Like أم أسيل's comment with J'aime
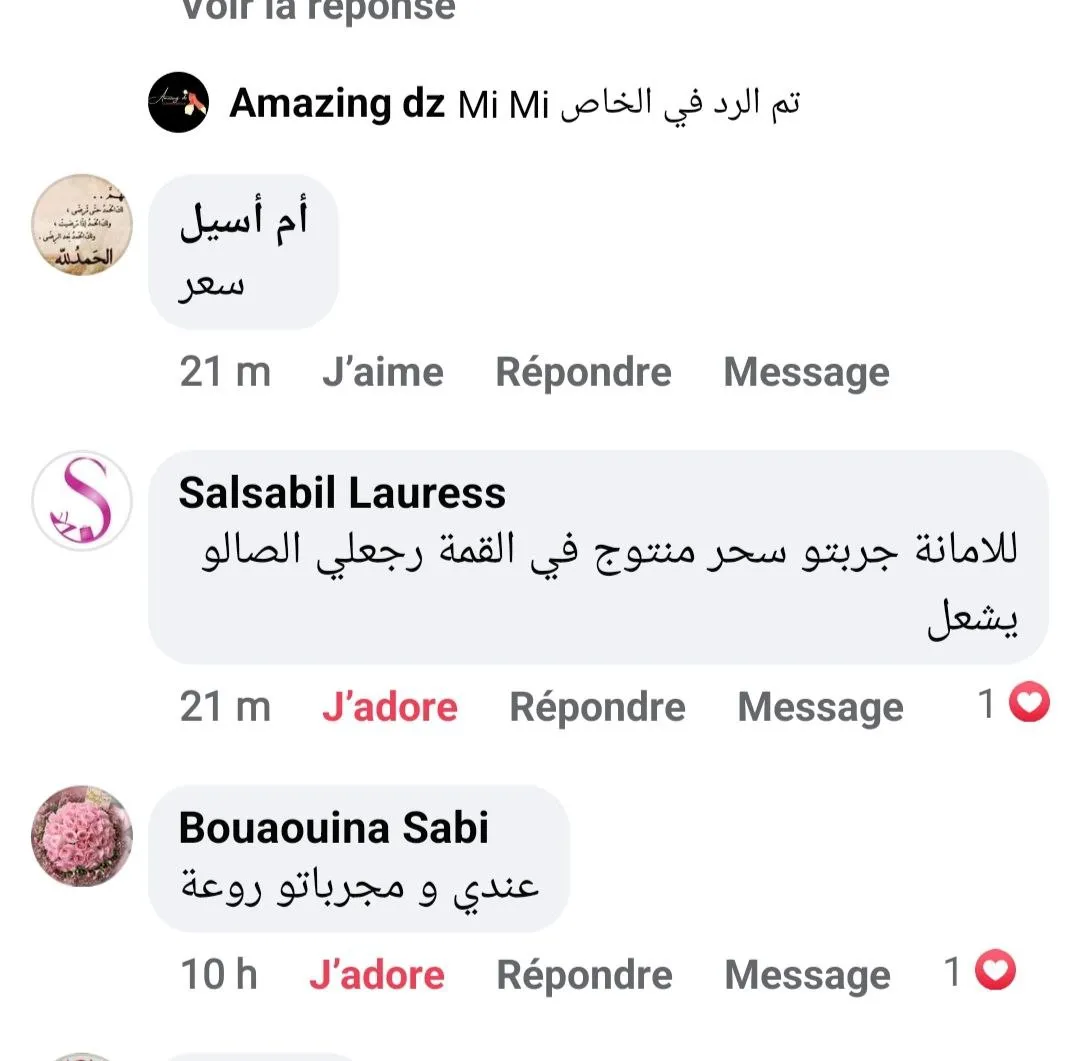The image size is (1080, 1061). (x=382, y=373)
